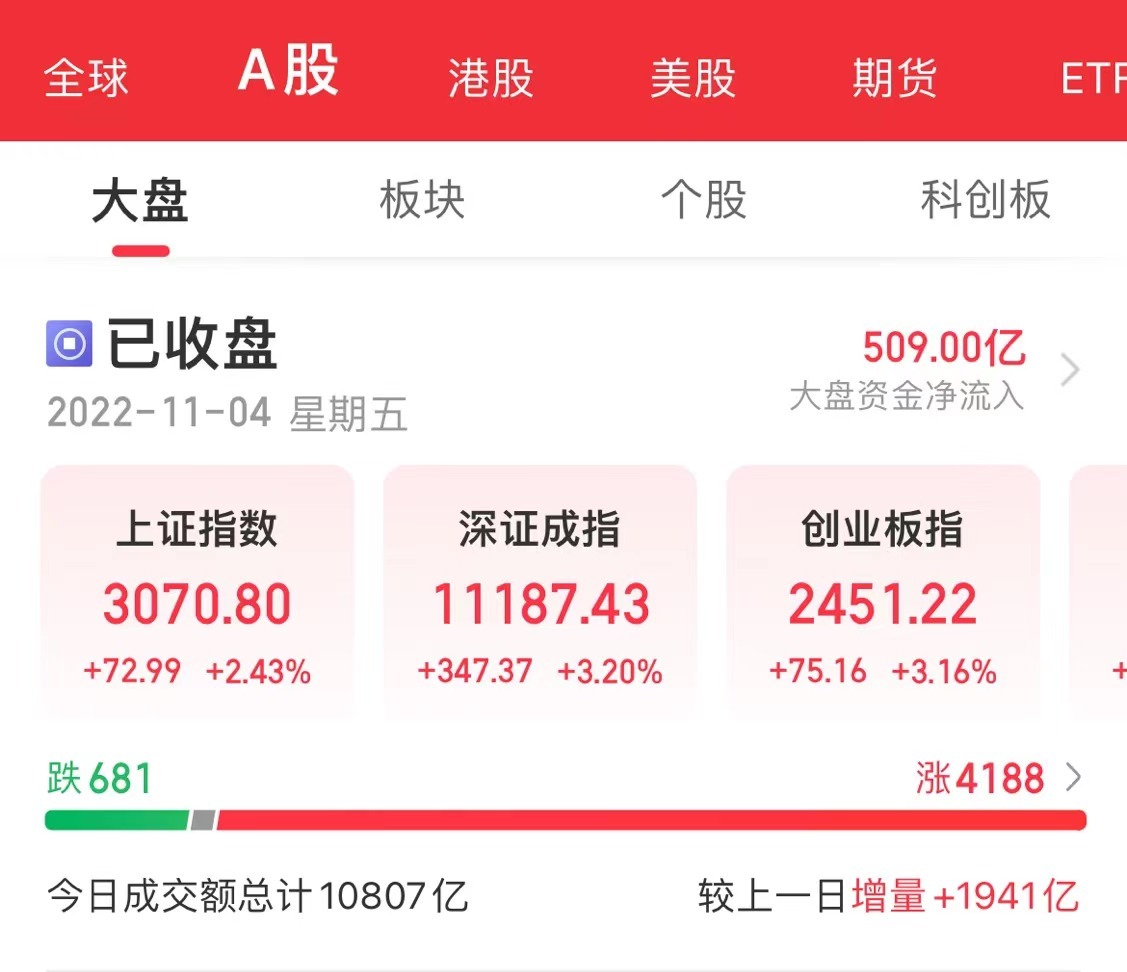Go to the 期货 tab
Viewport: 1127px width, 972px height.
point(895,78)
